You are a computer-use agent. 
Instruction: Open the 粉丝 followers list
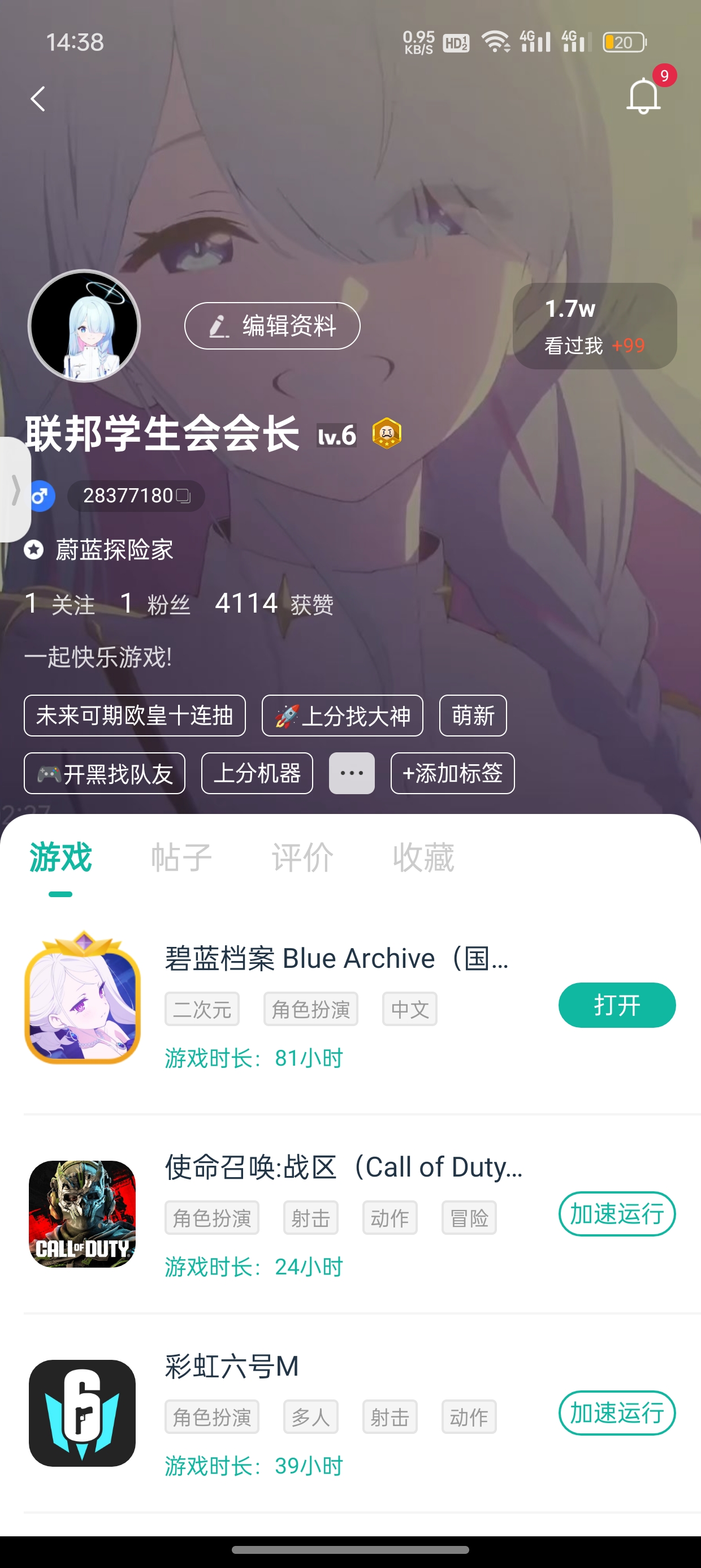tap(155, 604)
